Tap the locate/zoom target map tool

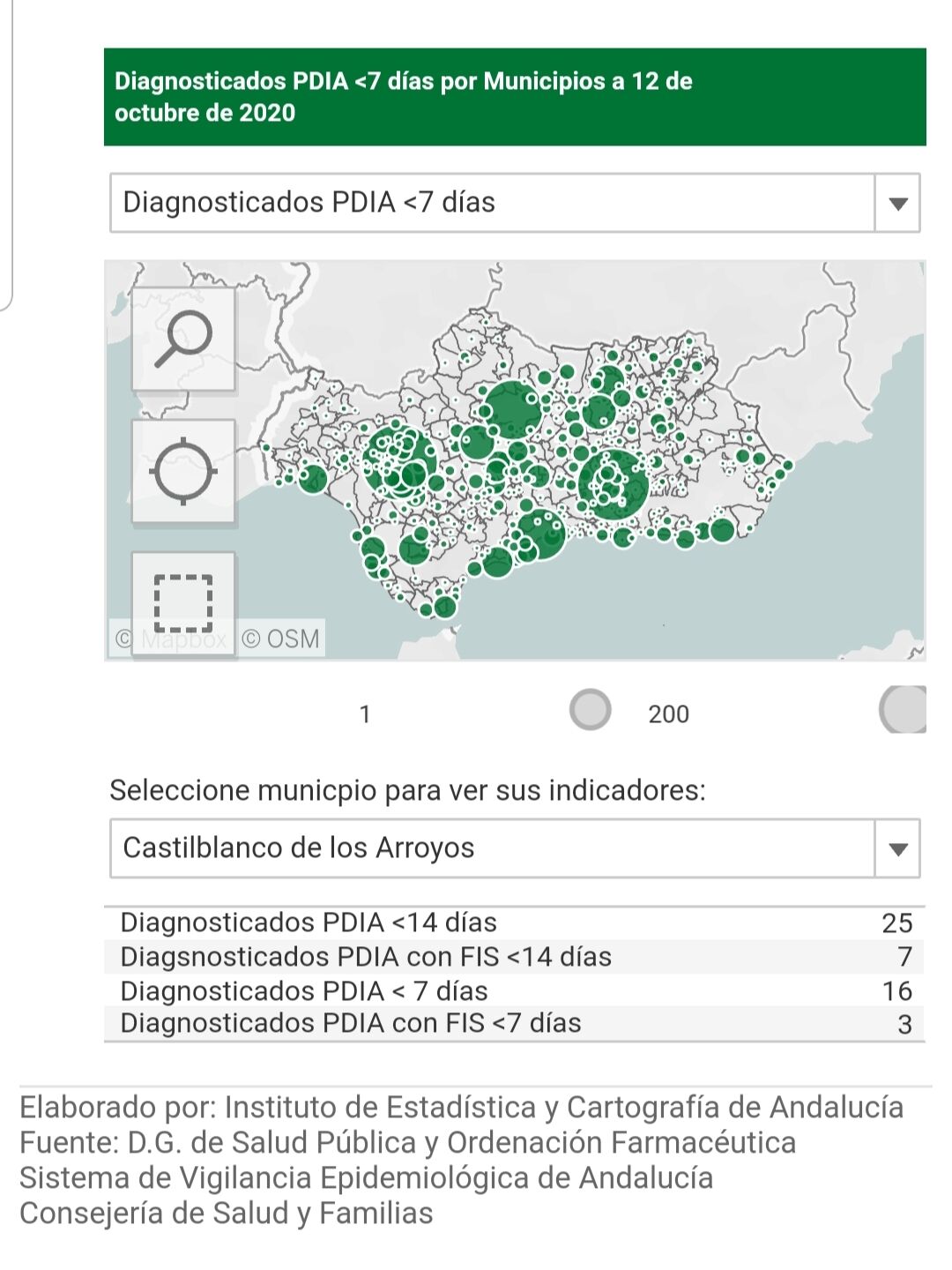coord(183,471)
